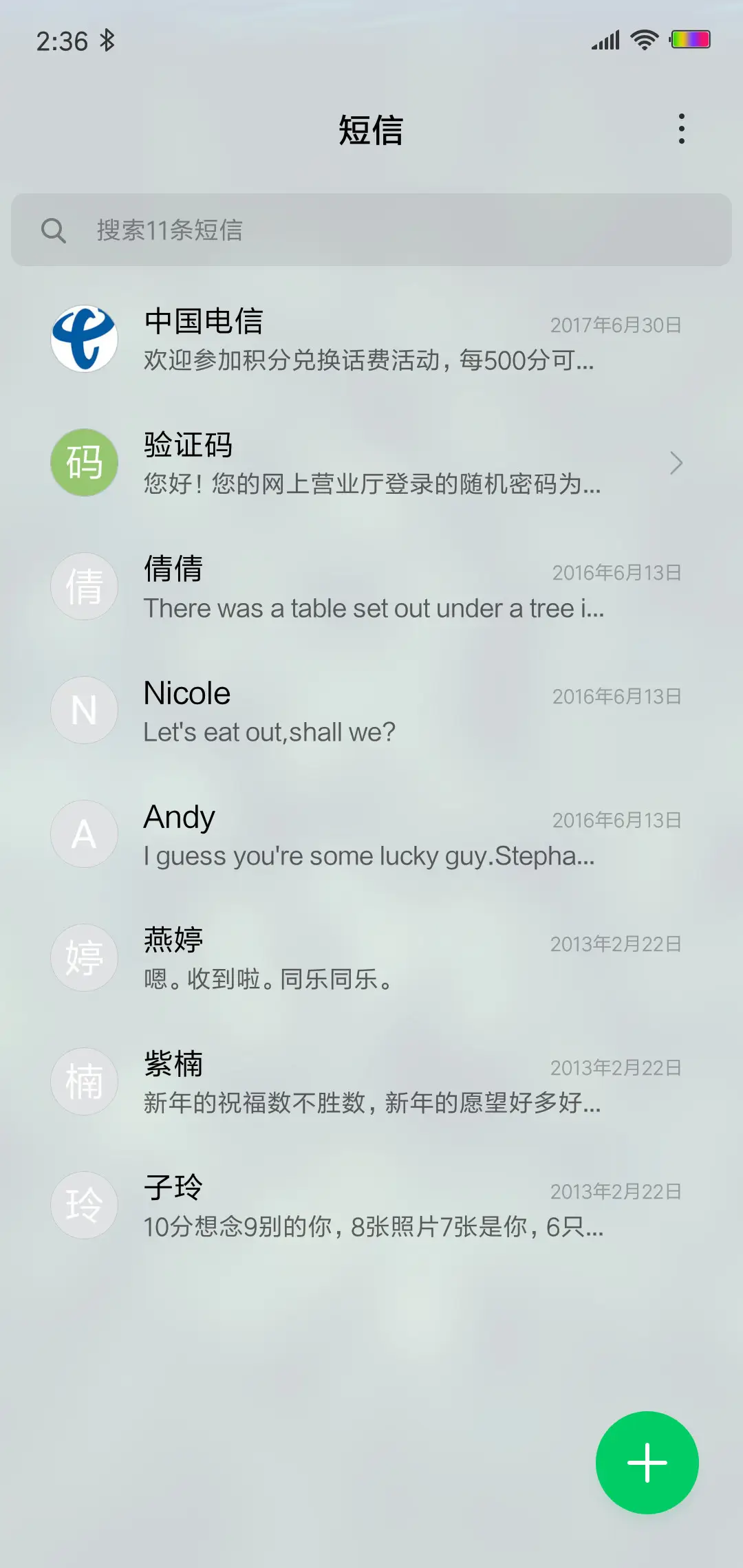The image size is (743, 1568).
Task: Tap Nicole's circular N avatar
Action: click(84, 710)
